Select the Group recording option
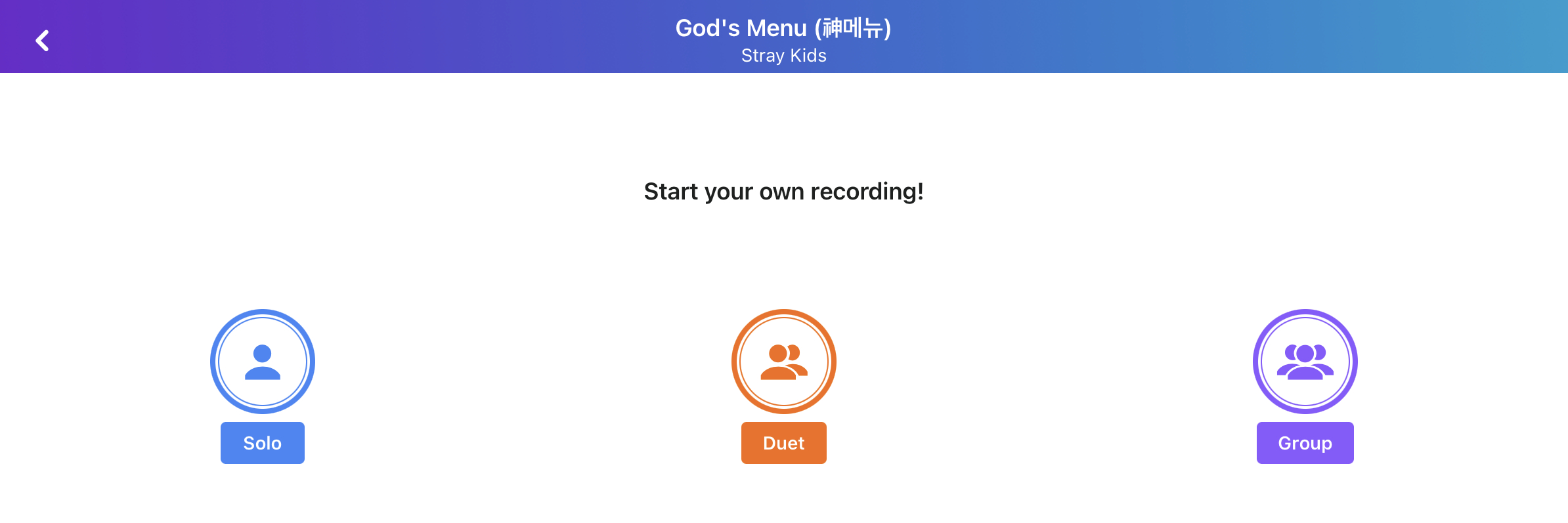1568x523 pixels. tap(1305, 443)
